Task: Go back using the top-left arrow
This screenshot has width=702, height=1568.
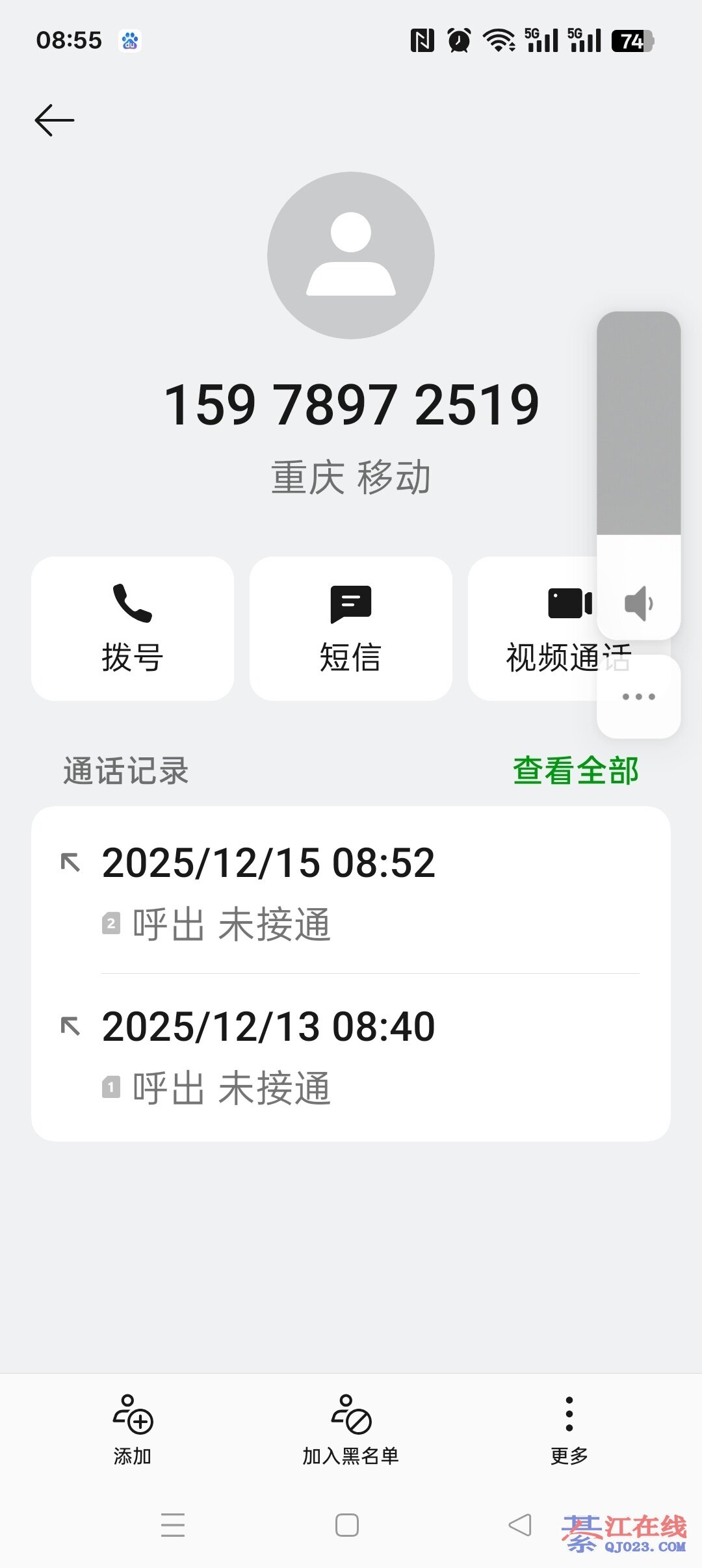Action: [x=55, y=120]
